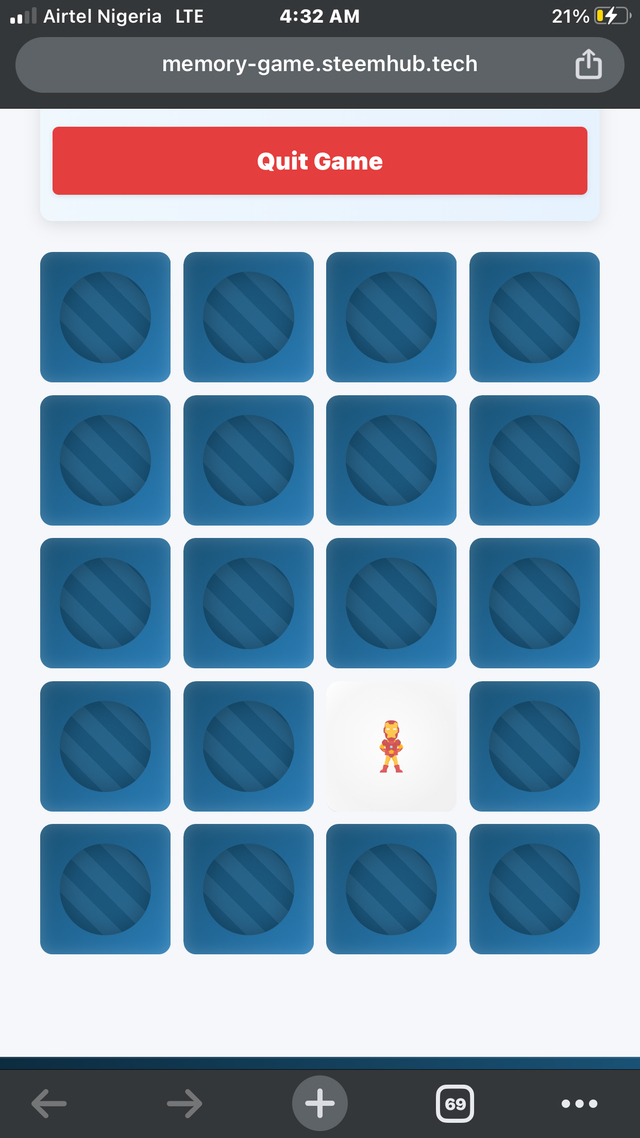
Task: Go forward to the next page
Action: (x=185, y=1104)
